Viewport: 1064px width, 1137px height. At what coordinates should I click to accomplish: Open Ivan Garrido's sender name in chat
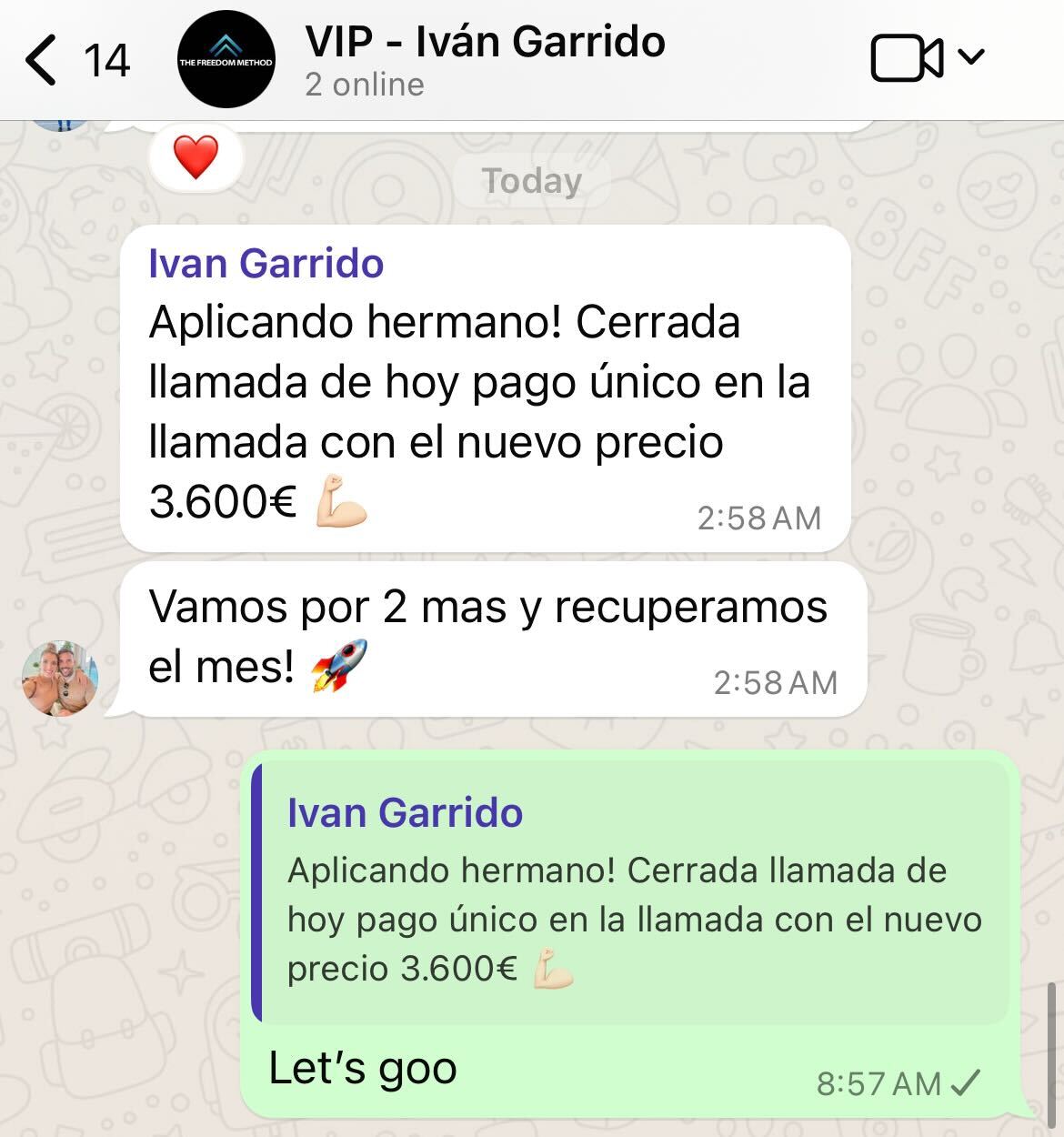pyautogui.click(x=266, y=264)
